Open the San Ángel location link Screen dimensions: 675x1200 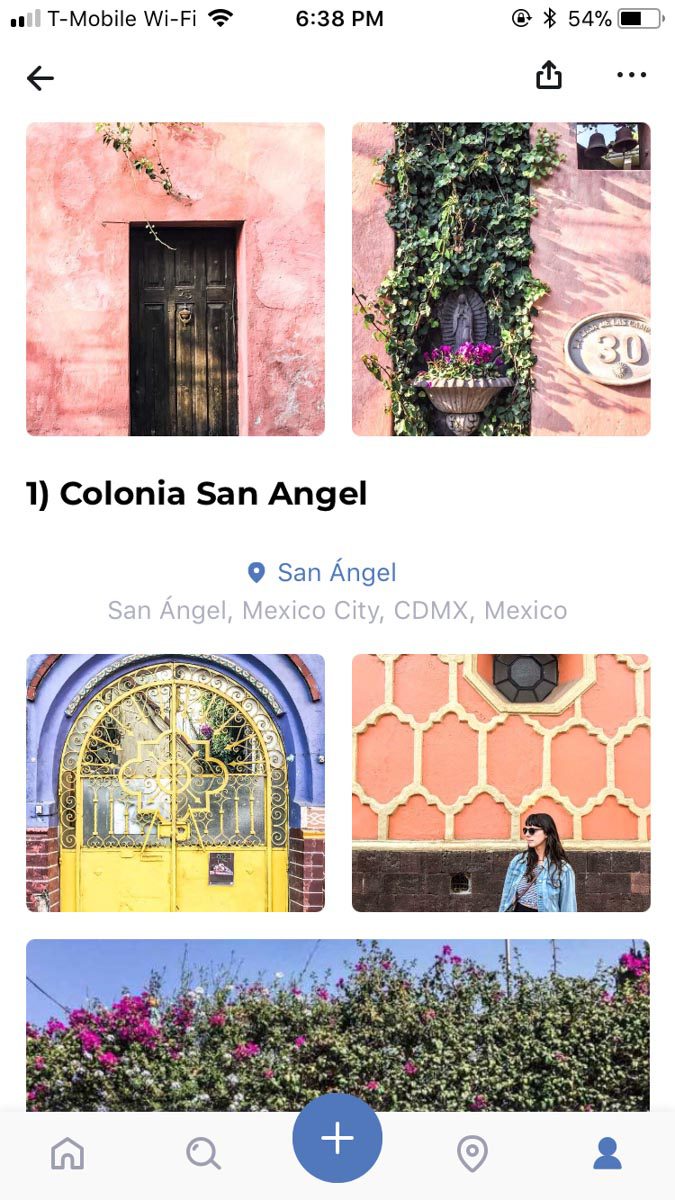[322, 572]
